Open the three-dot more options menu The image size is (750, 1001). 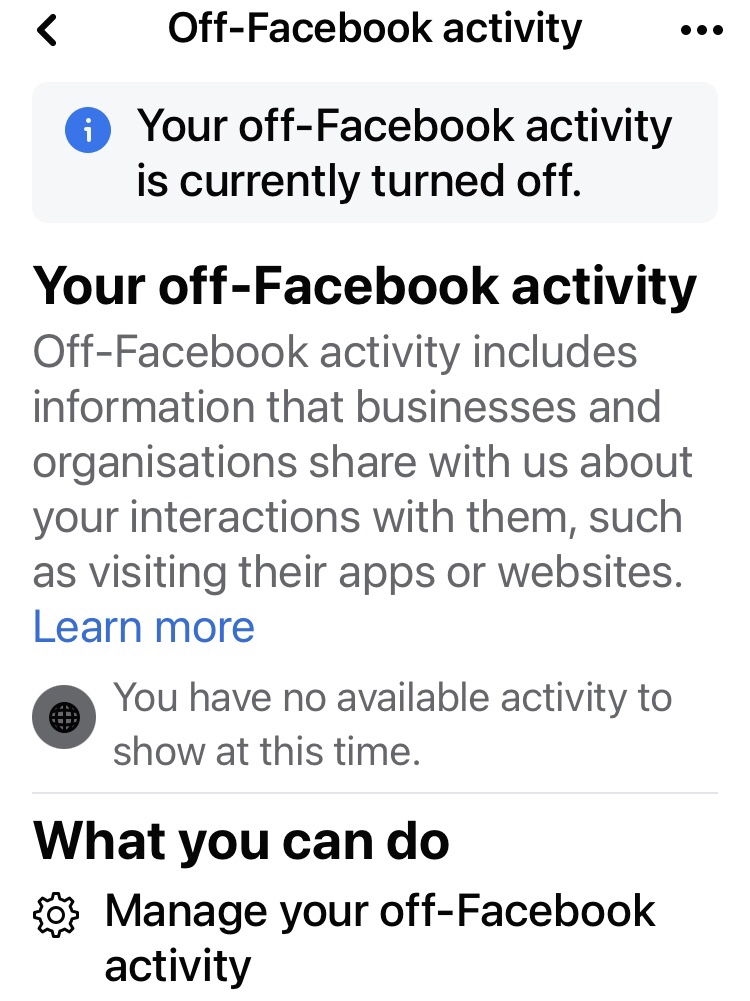(x=700, y=31)
